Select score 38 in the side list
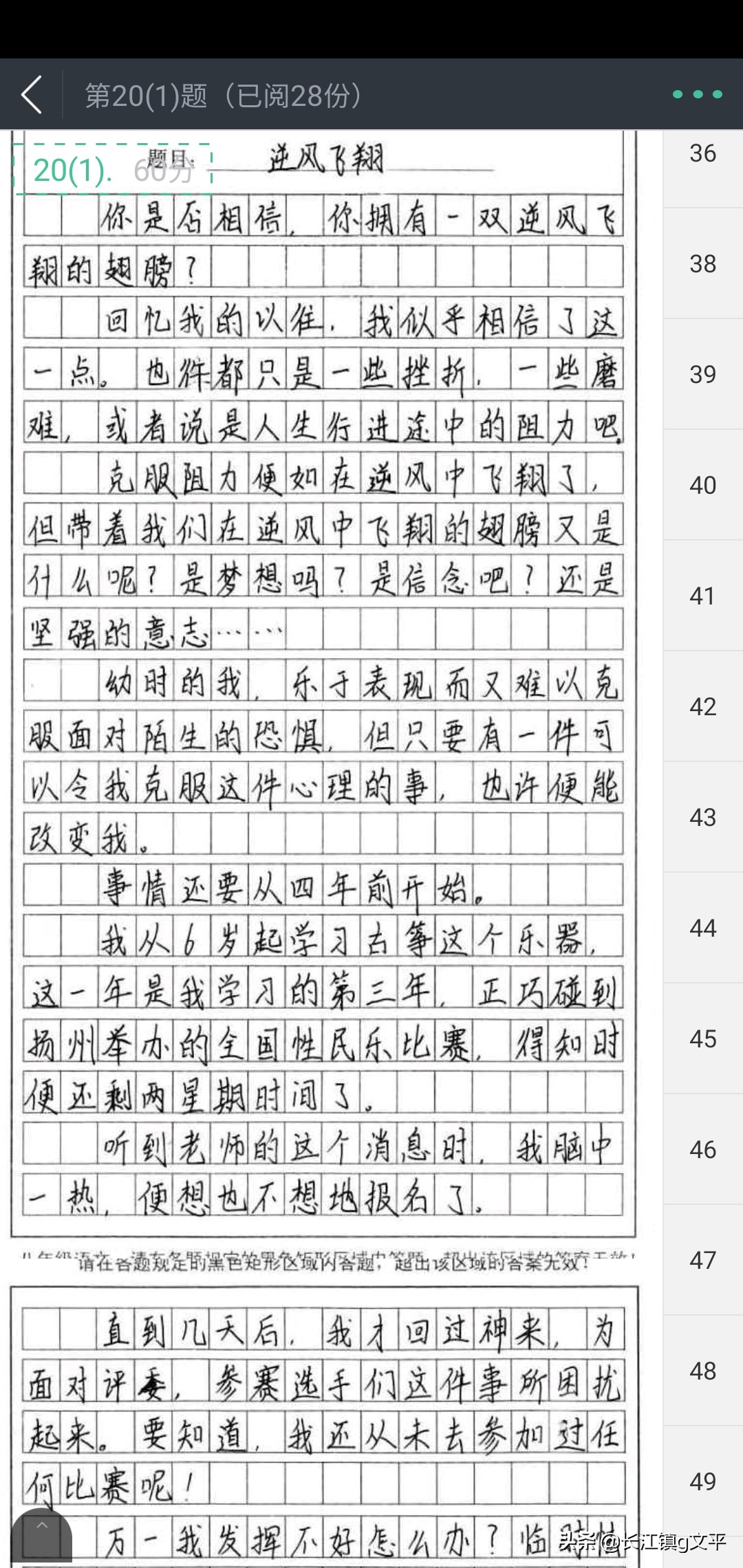This screenshot has height=1568, width=743. (702, 264)
